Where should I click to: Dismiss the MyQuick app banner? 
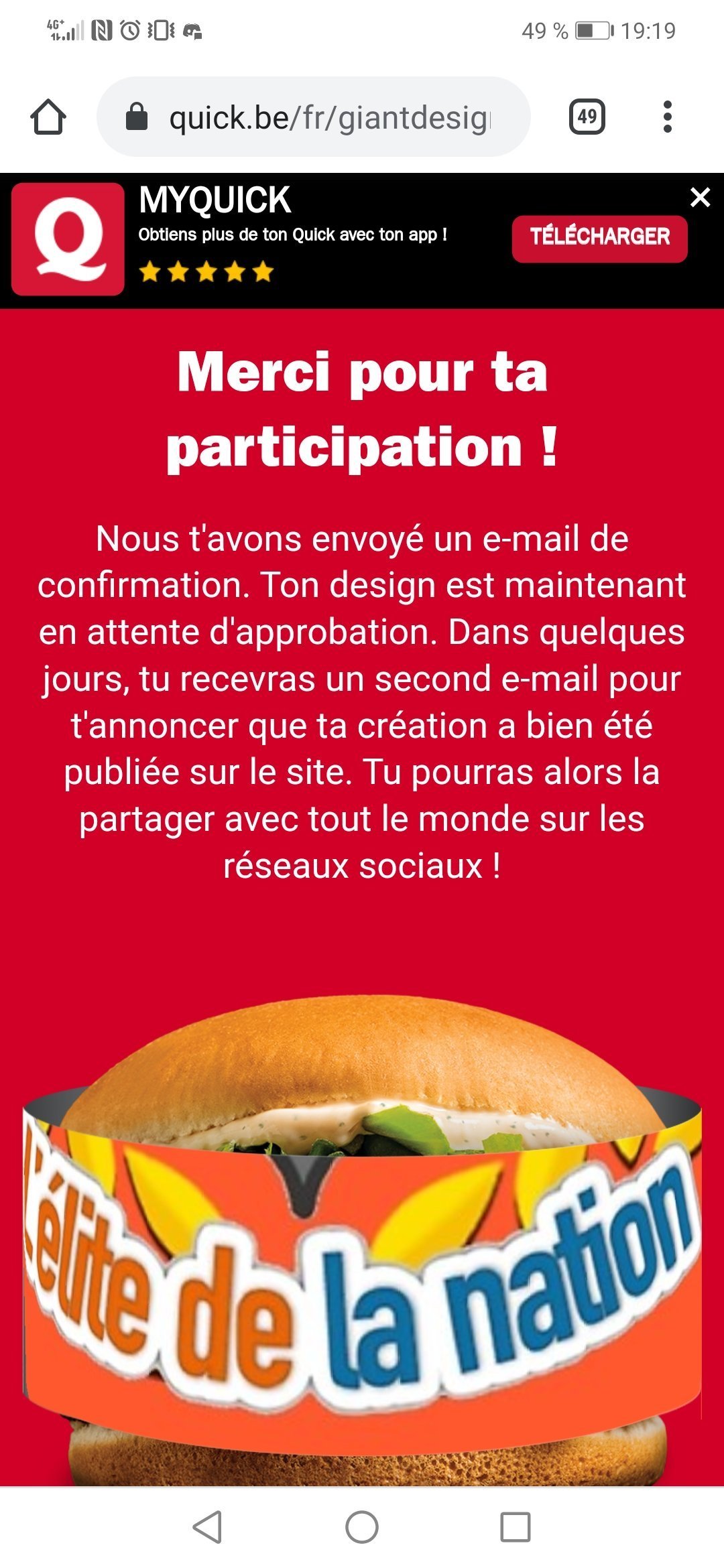coord(700,197)
